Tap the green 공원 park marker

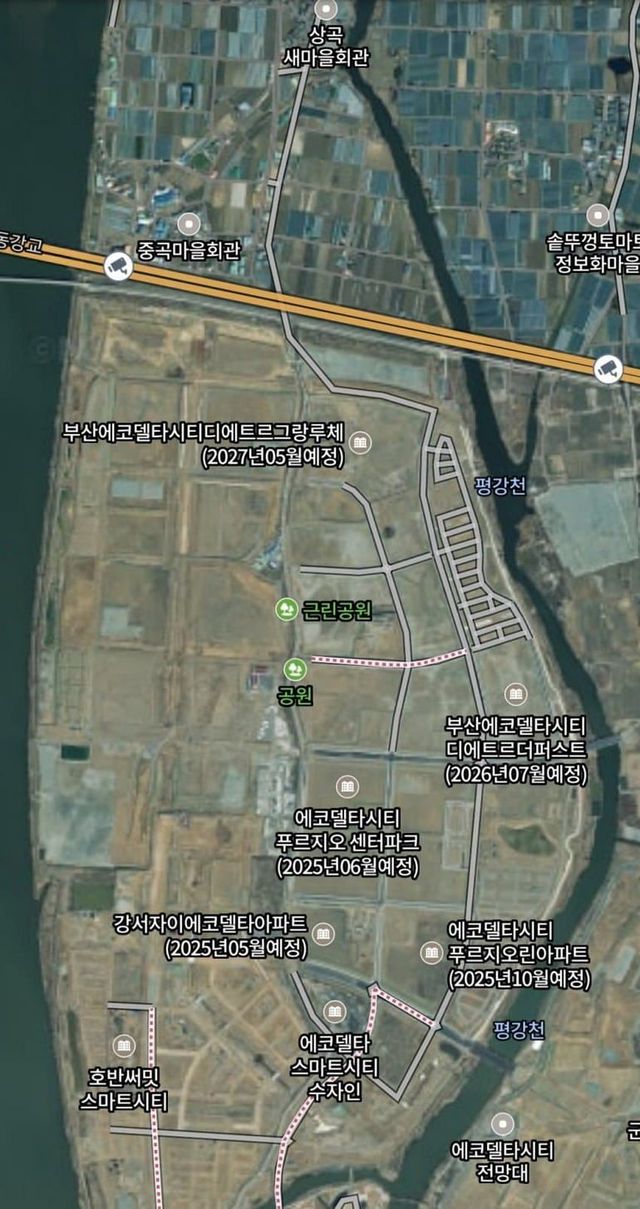294,668
